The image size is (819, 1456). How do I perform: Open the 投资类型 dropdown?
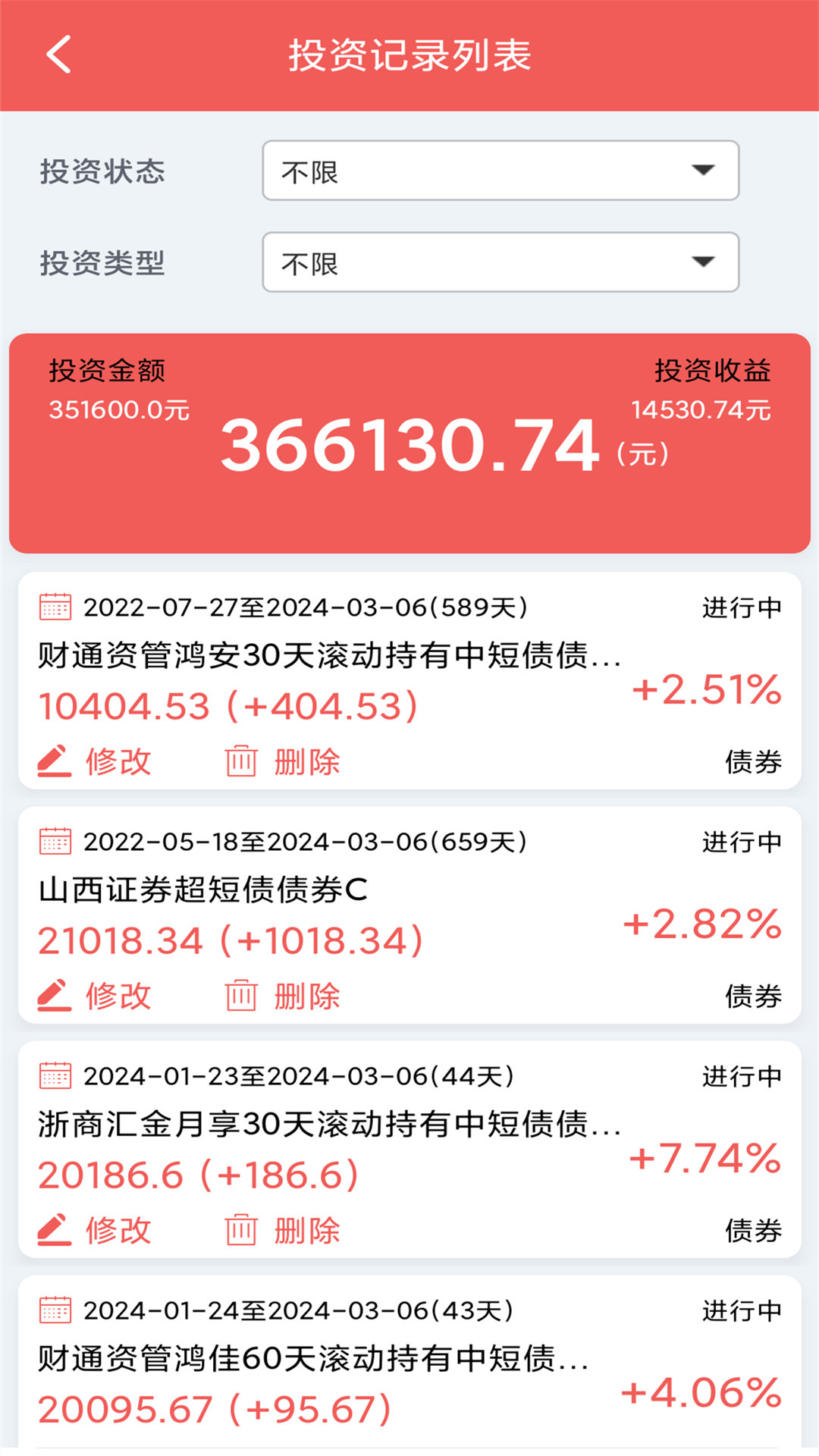point(500,262)
